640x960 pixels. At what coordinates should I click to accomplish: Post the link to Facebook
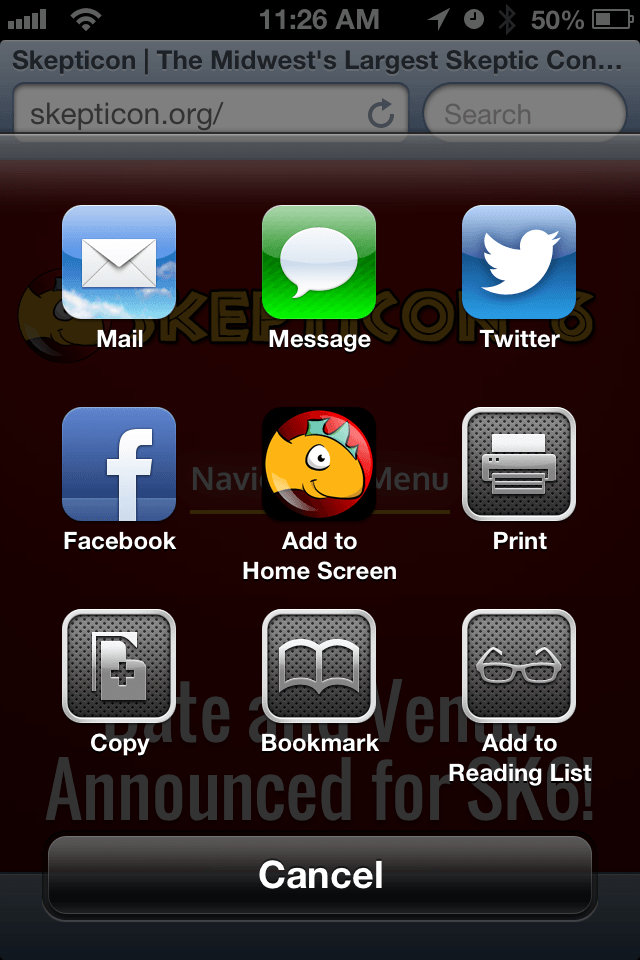pyautogui.click(x=119, y=465)
